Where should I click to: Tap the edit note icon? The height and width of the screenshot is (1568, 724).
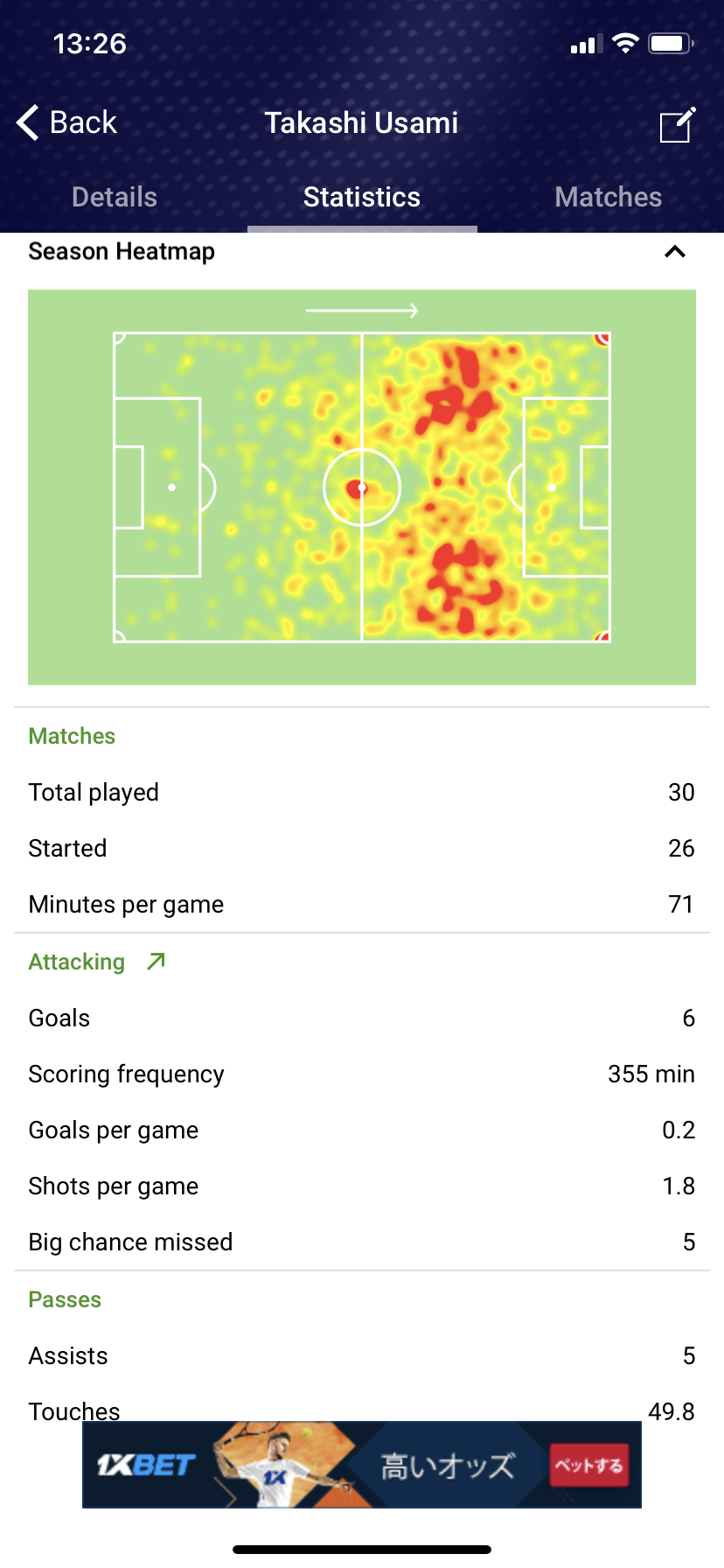[x=677, y=124]
